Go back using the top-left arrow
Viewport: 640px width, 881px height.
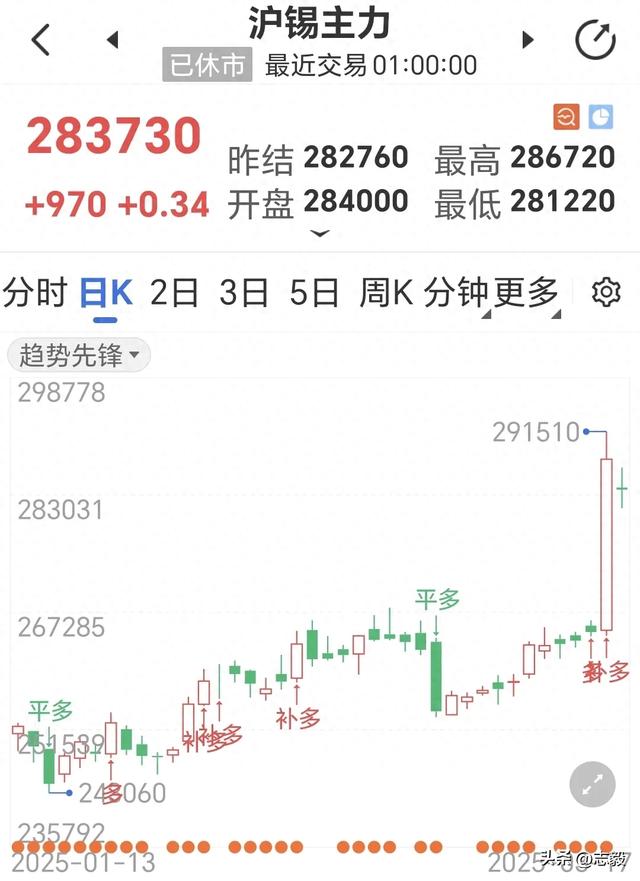click(40, 40)
